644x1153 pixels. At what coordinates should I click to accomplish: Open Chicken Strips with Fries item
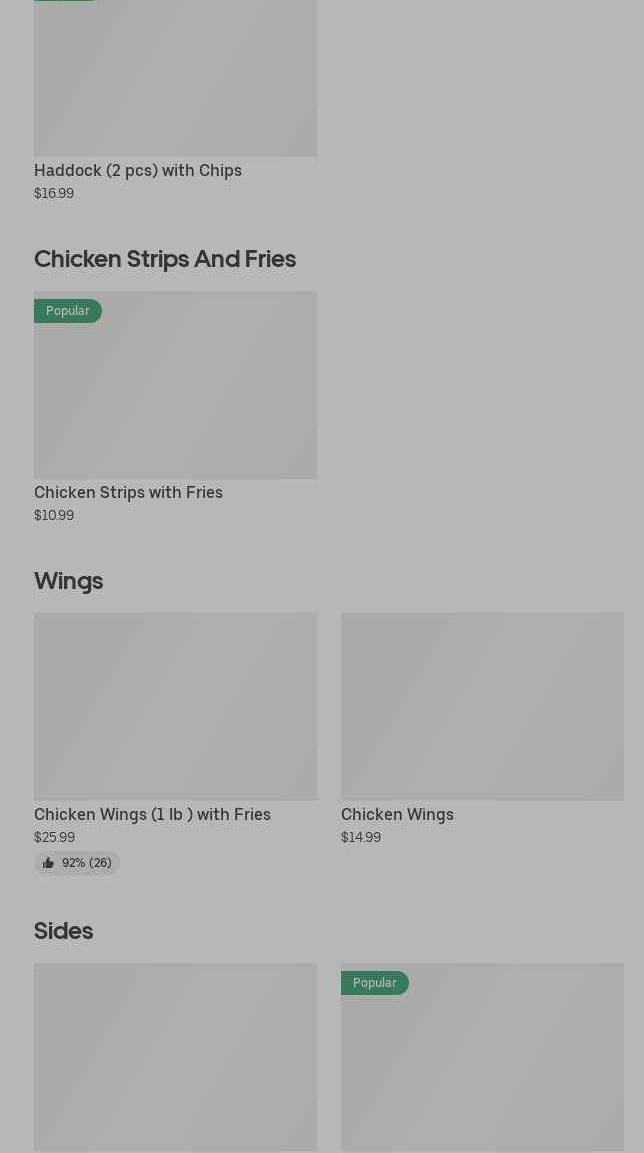click(175, 407)
